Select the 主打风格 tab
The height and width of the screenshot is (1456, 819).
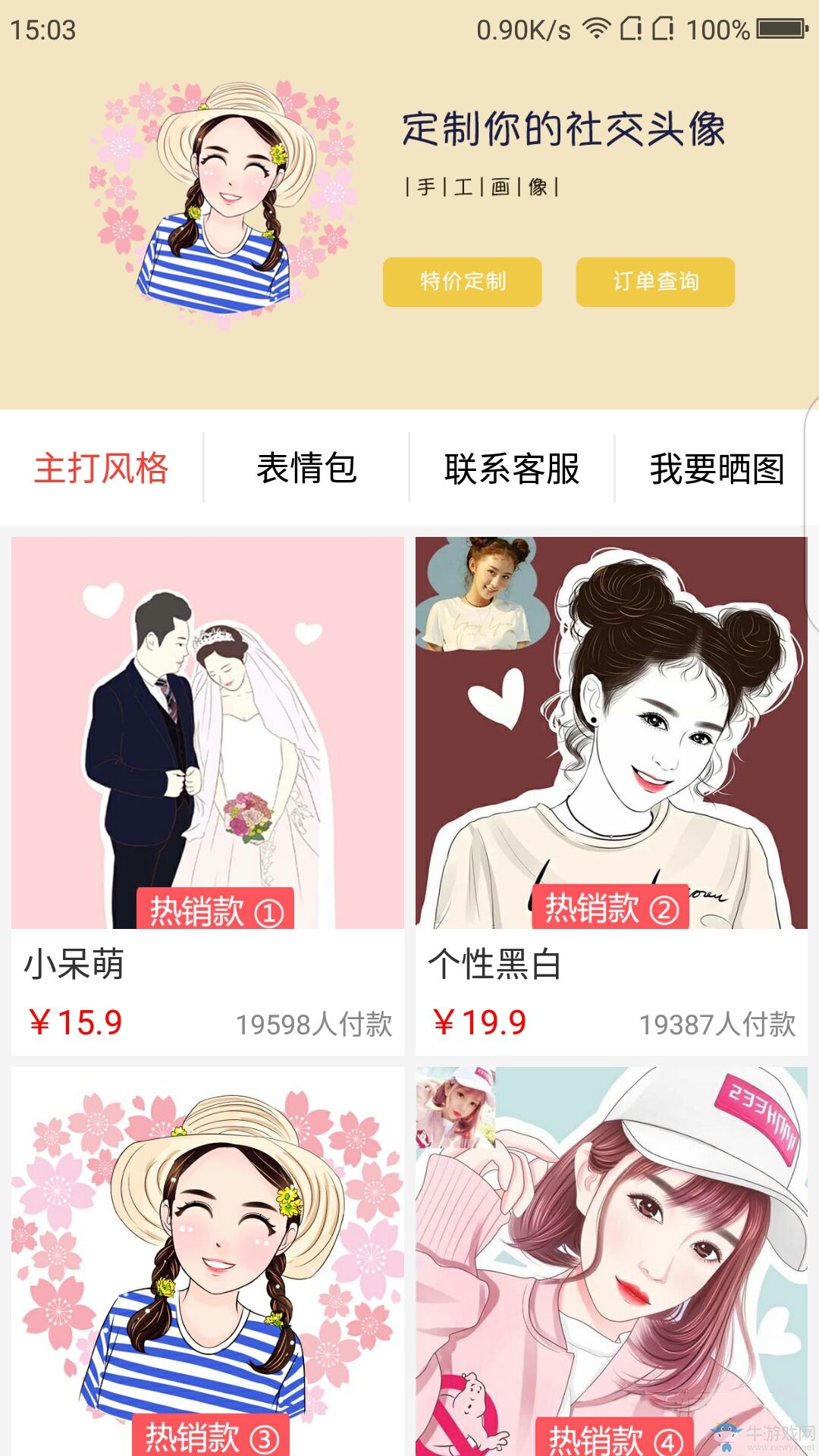[102, 468]
